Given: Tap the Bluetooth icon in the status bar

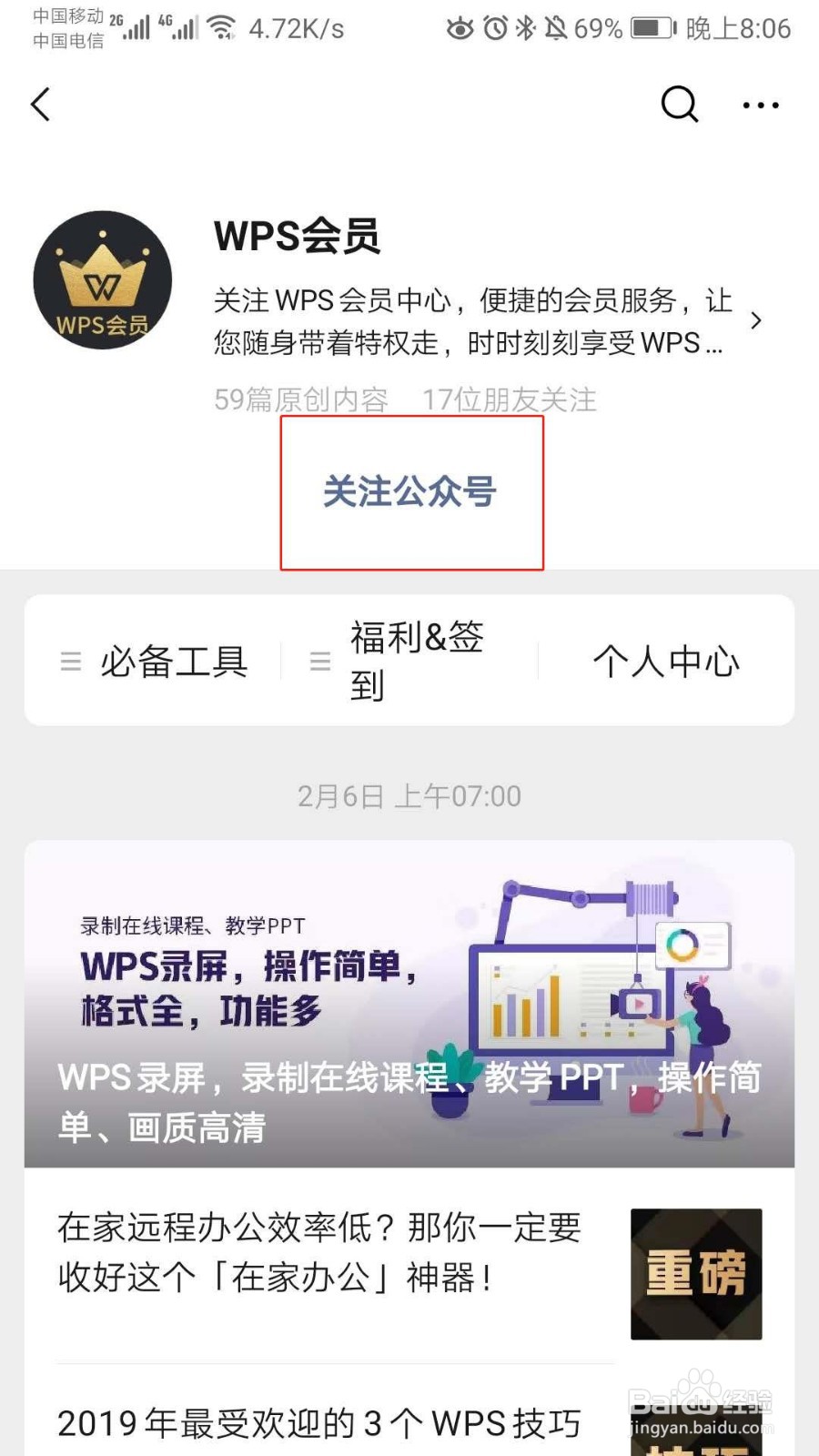Looking at the screenshot, I should click(x=523, y=29).
